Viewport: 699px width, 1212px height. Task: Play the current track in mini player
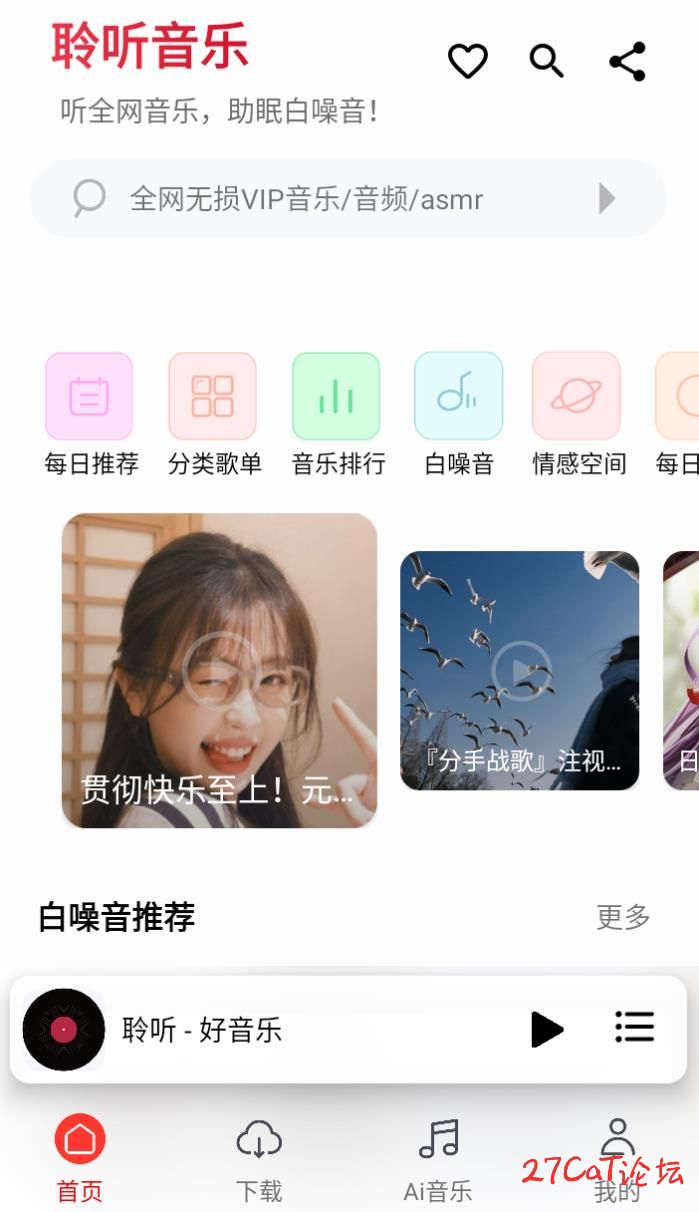[546, 1029]
